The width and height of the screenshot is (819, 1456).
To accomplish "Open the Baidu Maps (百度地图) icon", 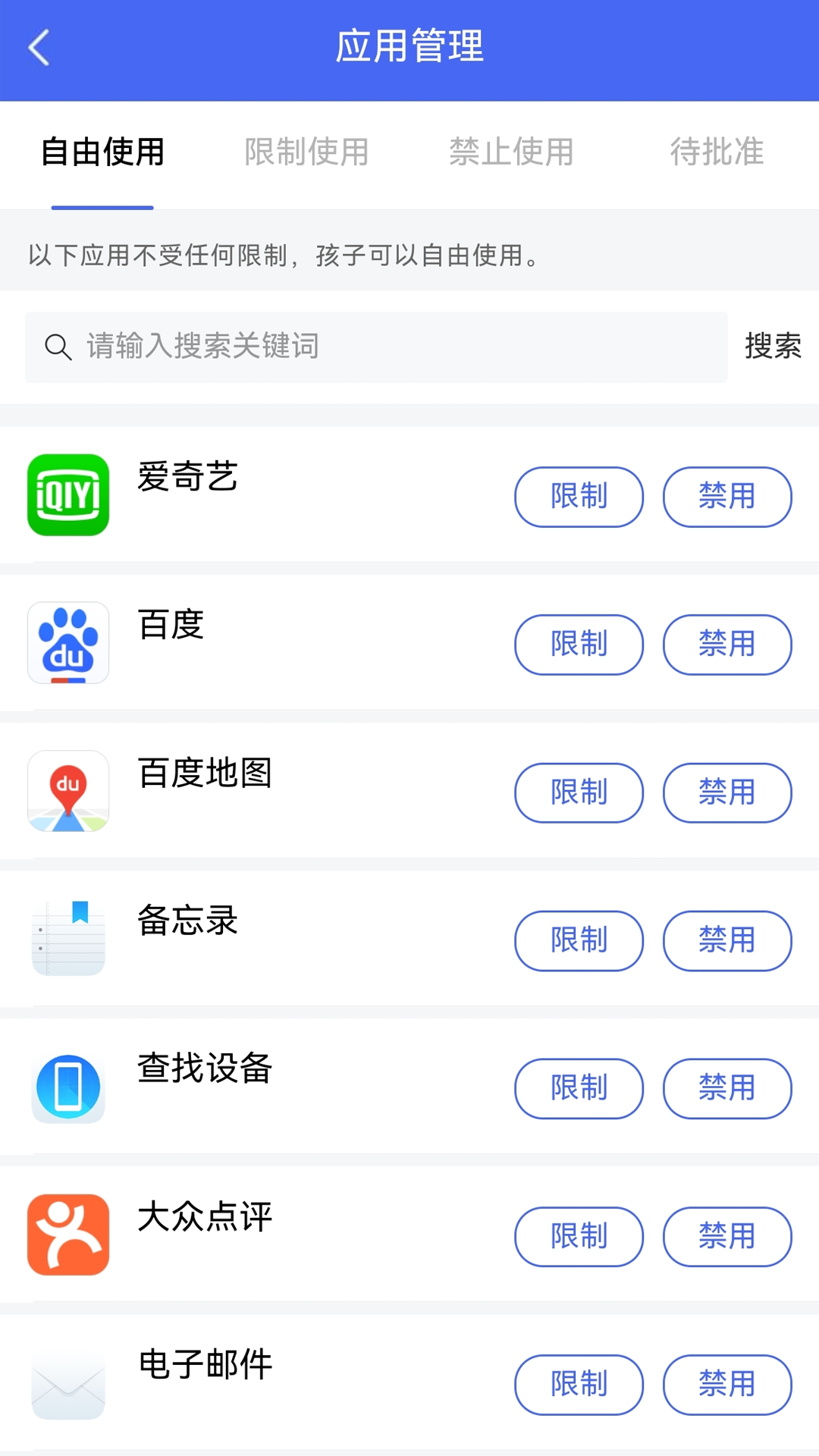I will pyautogui.click(x=67, y=790).
